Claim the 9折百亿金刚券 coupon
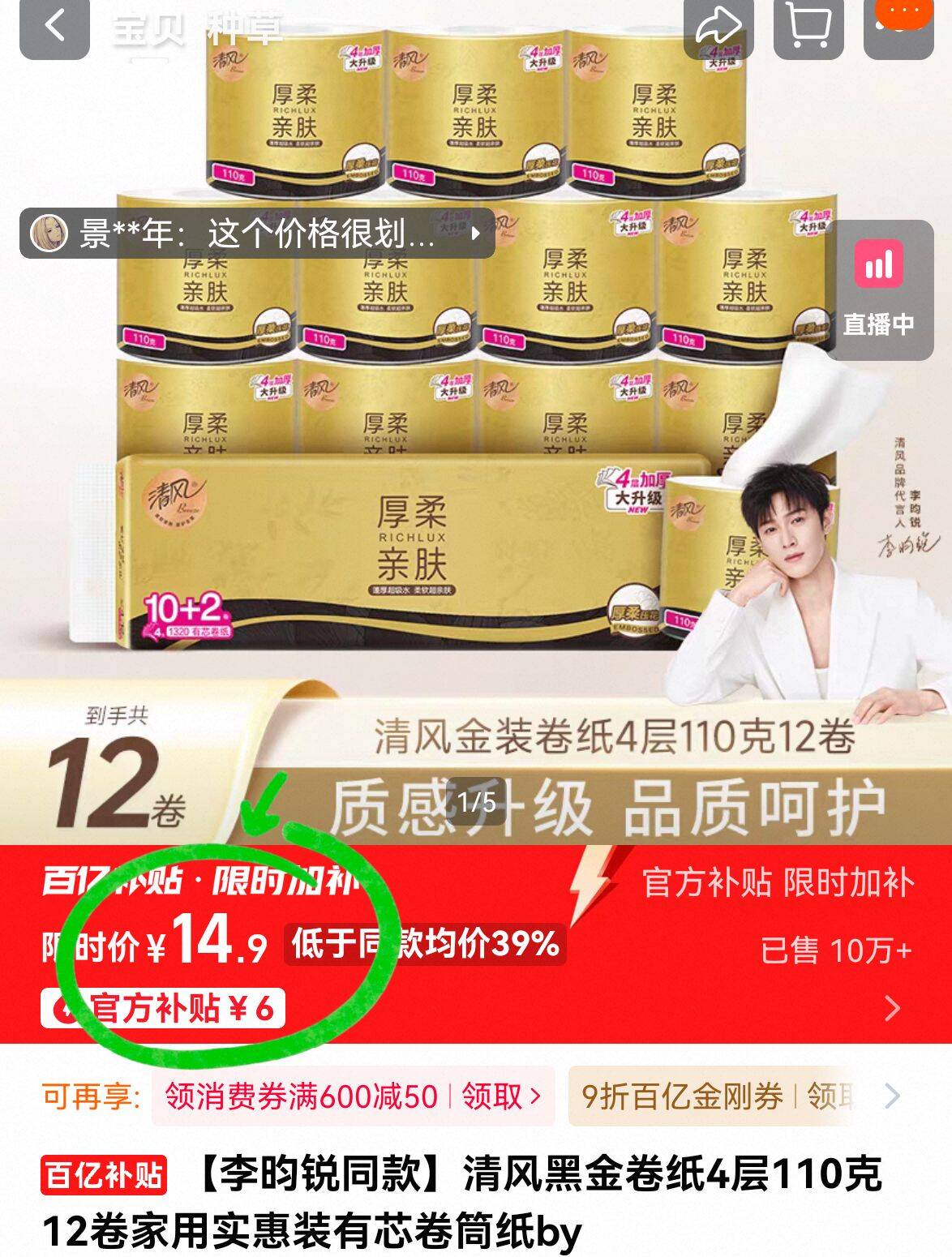This screenshot has width=952, height=1257. [711, 1096]
